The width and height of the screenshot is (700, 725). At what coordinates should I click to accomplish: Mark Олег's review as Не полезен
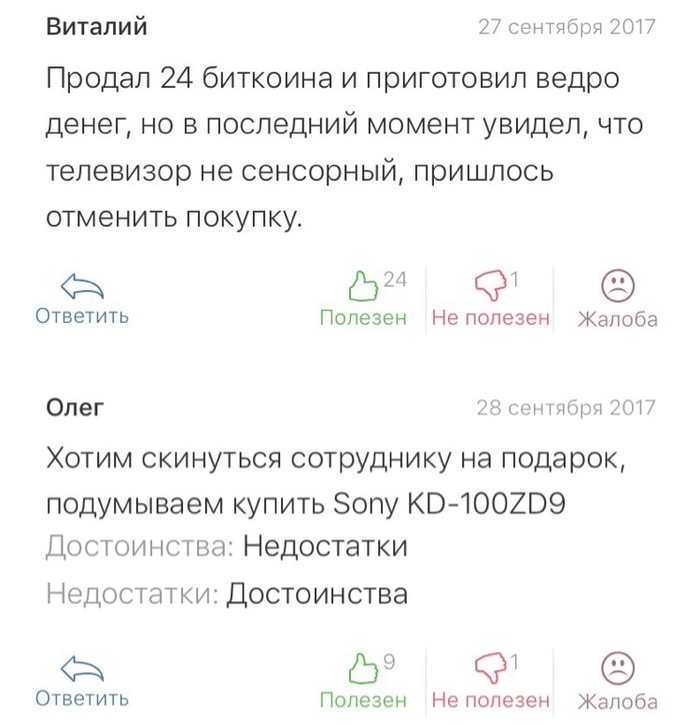pyautogui.click(x=490, y=679)
